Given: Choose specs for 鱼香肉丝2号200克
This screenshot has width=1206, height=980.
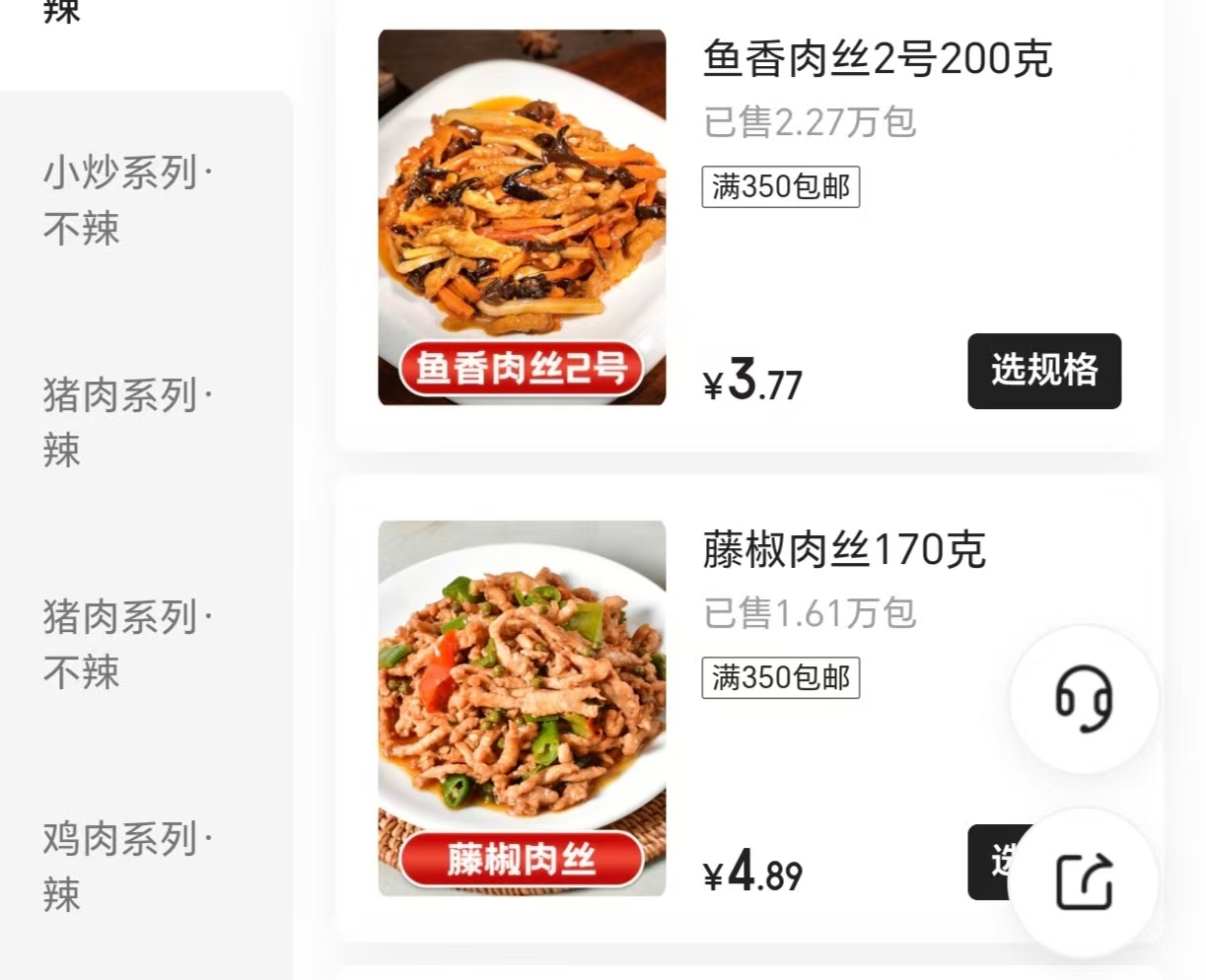Looking at the screenshot, I should click(1043, 371).
